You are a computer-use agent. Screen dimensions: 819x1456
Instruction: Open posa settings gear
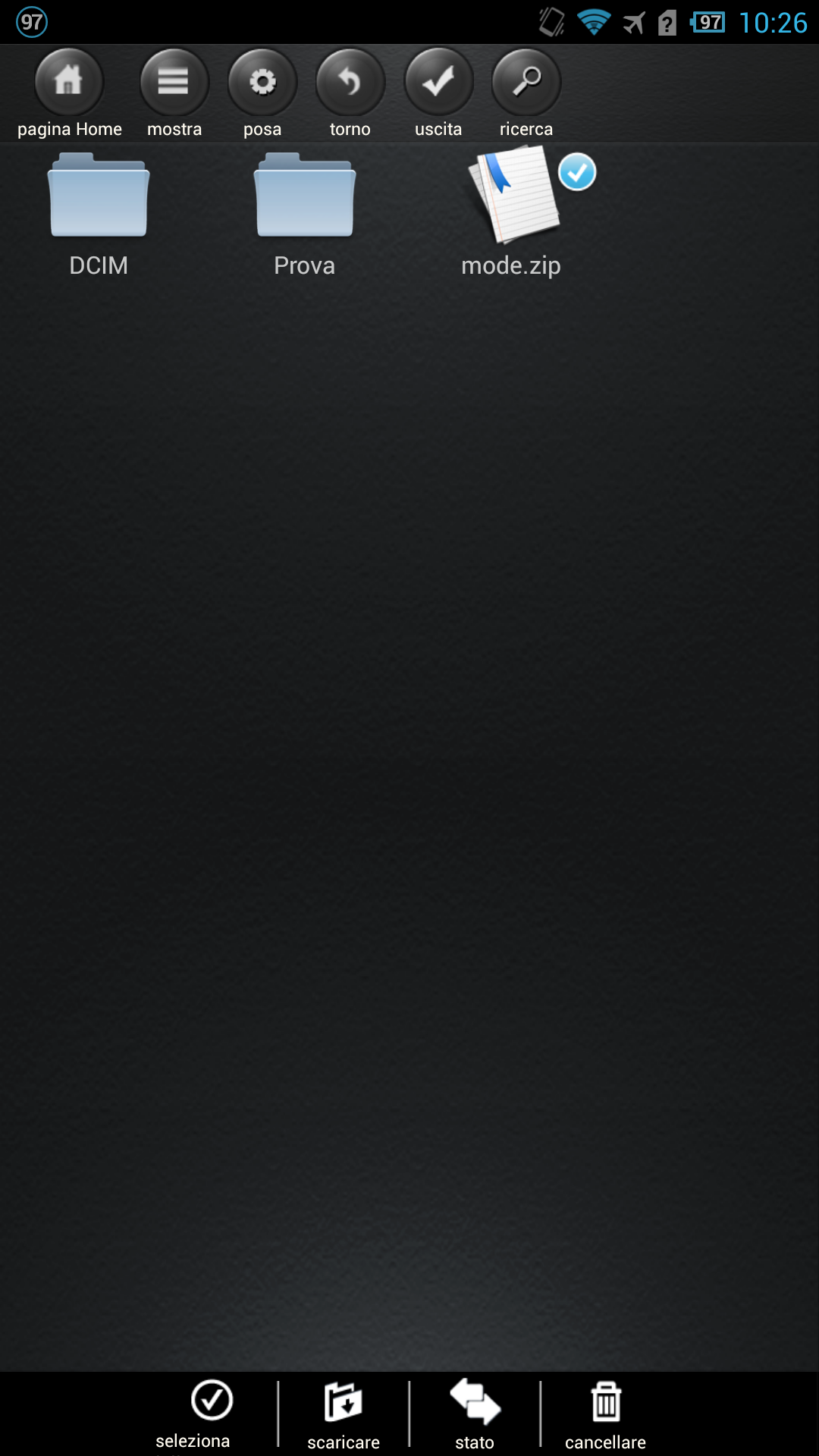click(x=262, y=93)
